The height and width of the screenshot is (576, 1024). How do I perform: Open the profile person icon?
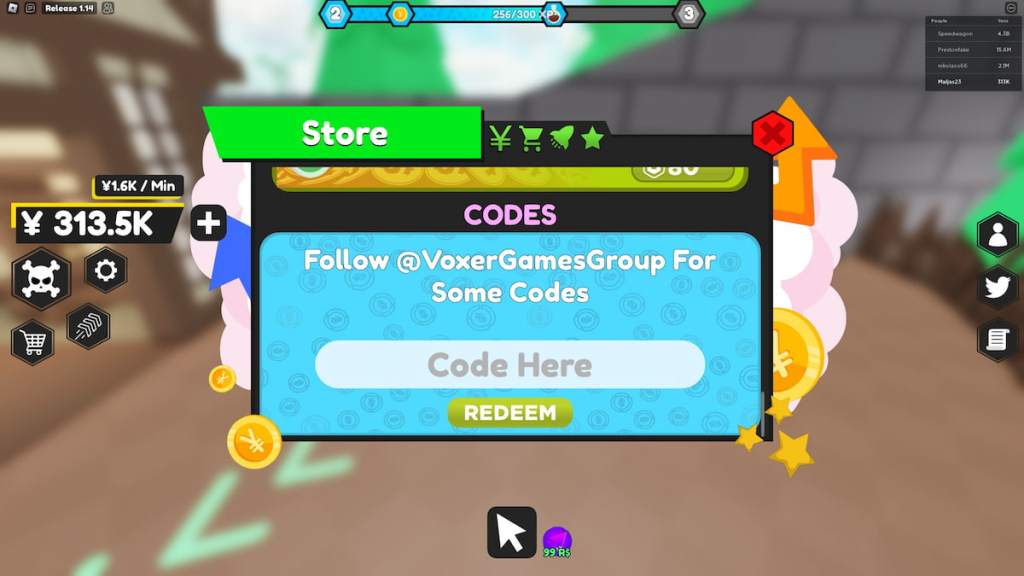pyautogui.click(x=997, y=235)
